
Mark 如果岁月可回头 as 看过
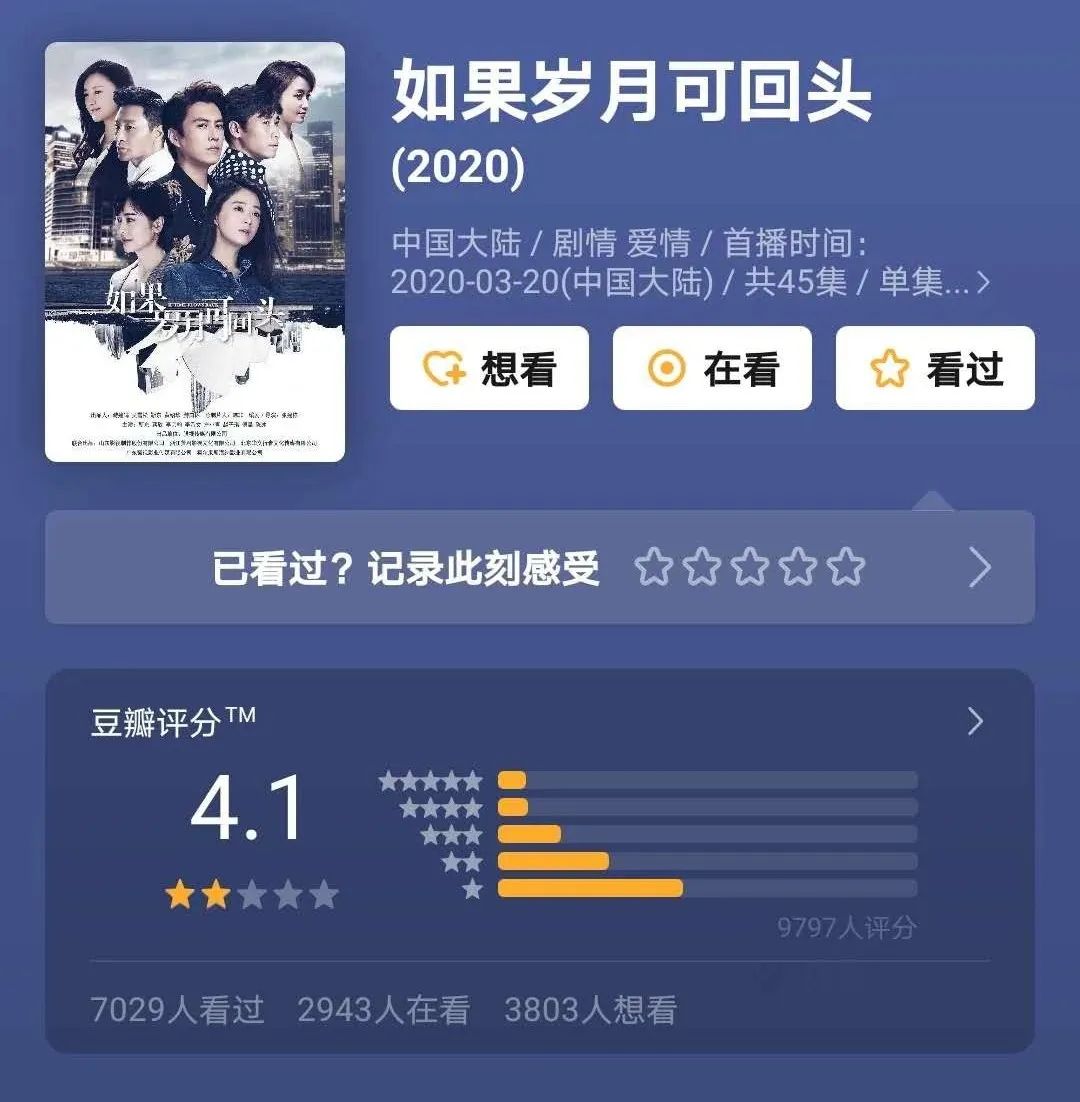click(933, 368)
